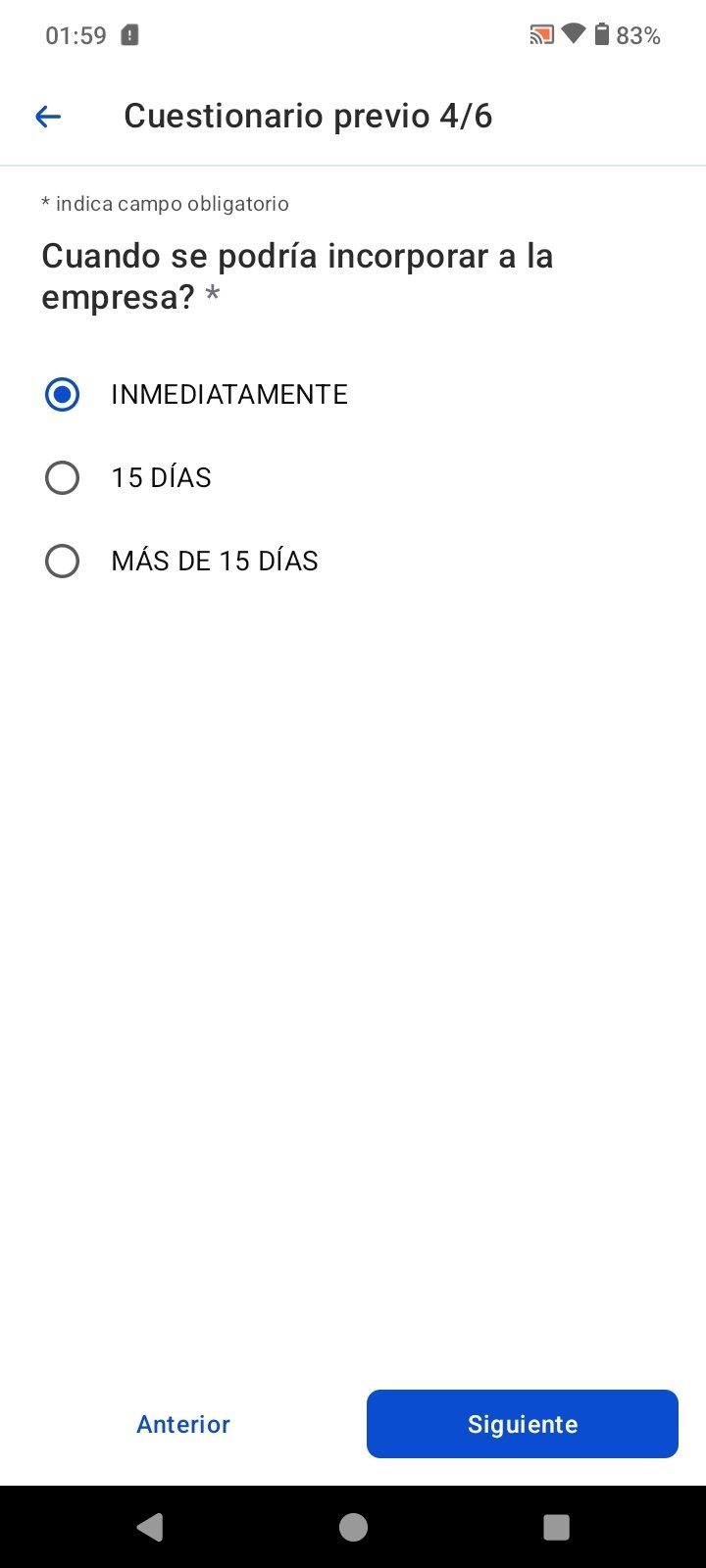Choose the 15 DÍAS option

pos(63,478)
